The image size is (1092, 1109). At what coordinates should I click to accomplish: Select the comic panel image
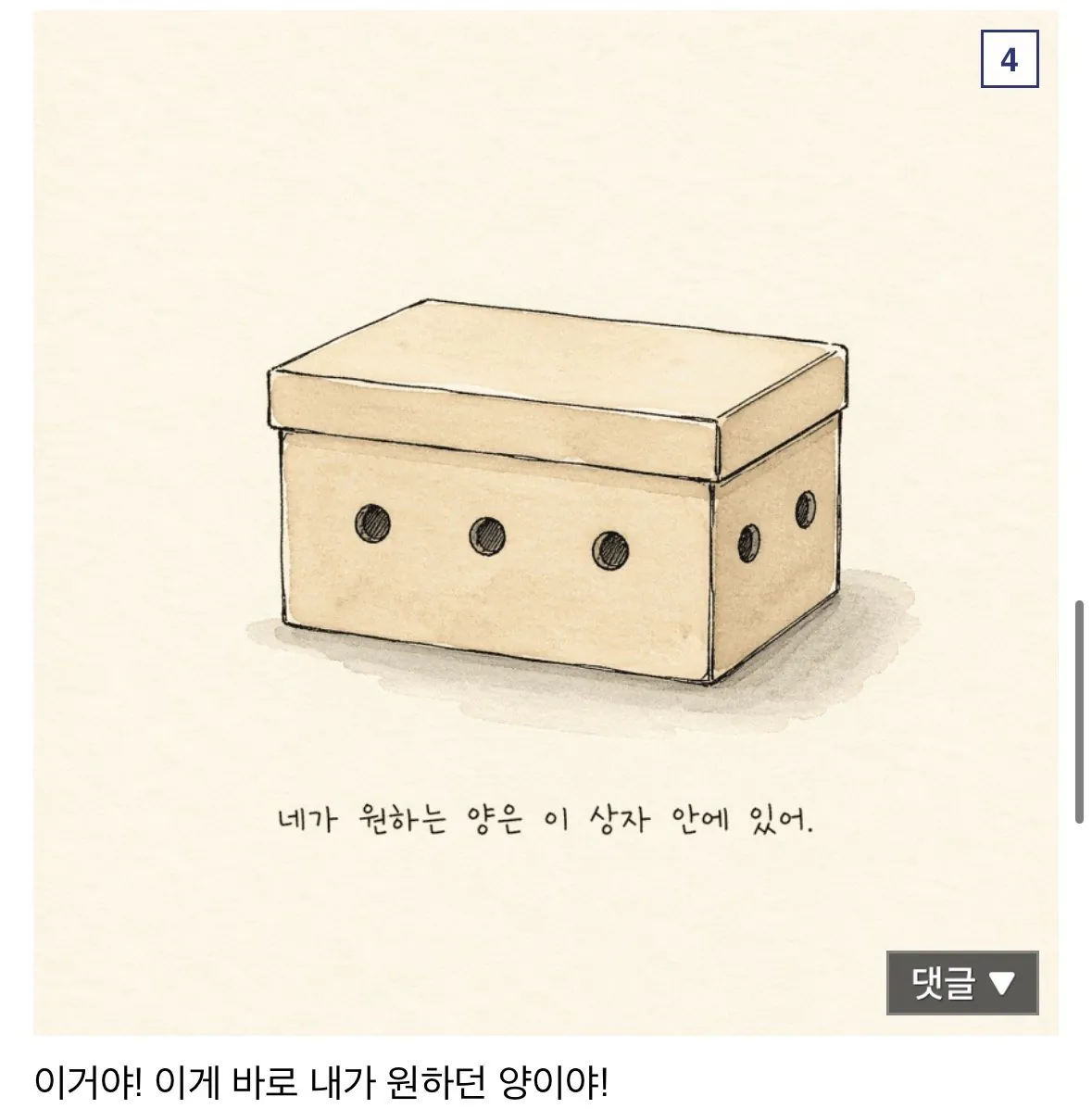tap(546, 519)
